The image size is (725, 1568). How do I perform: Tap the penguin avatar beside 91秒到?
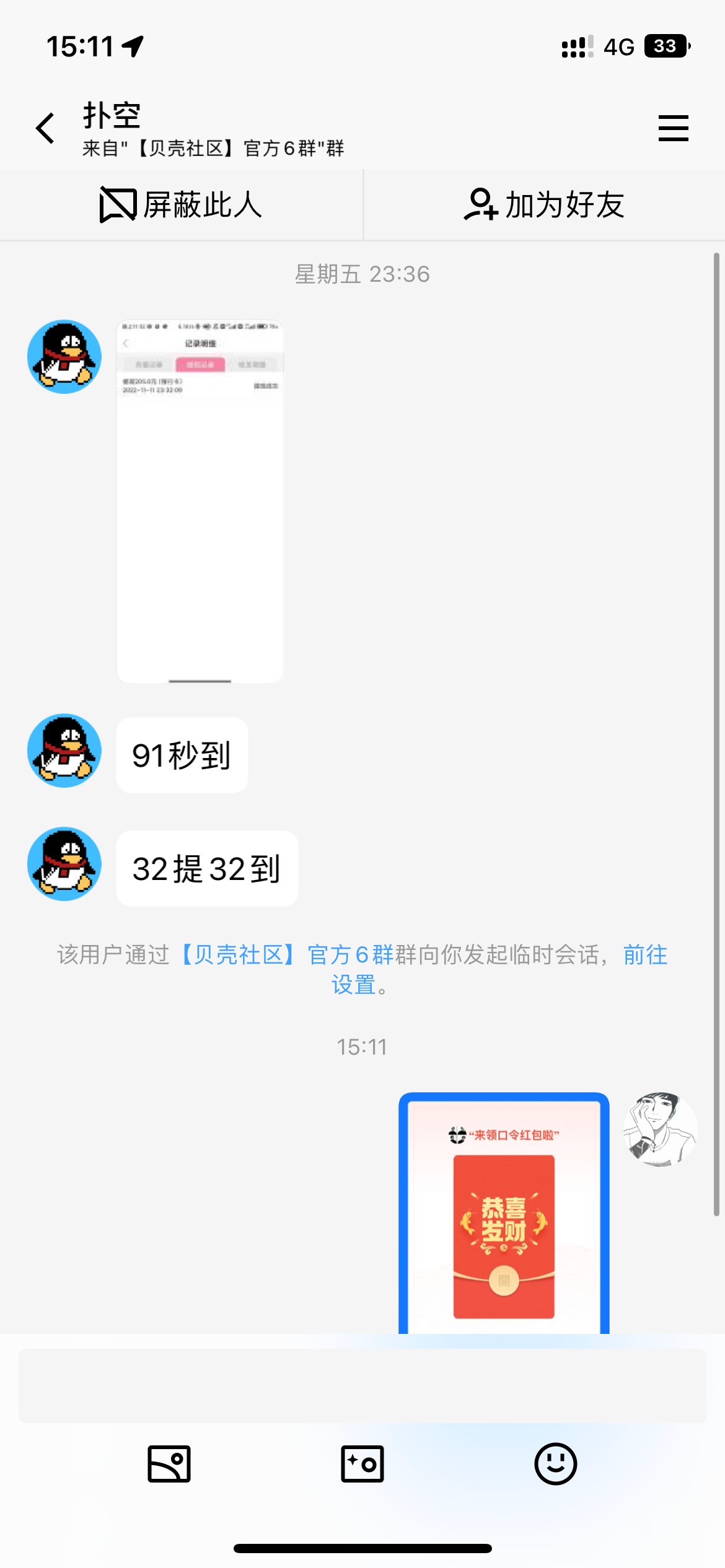coord(64,751)
